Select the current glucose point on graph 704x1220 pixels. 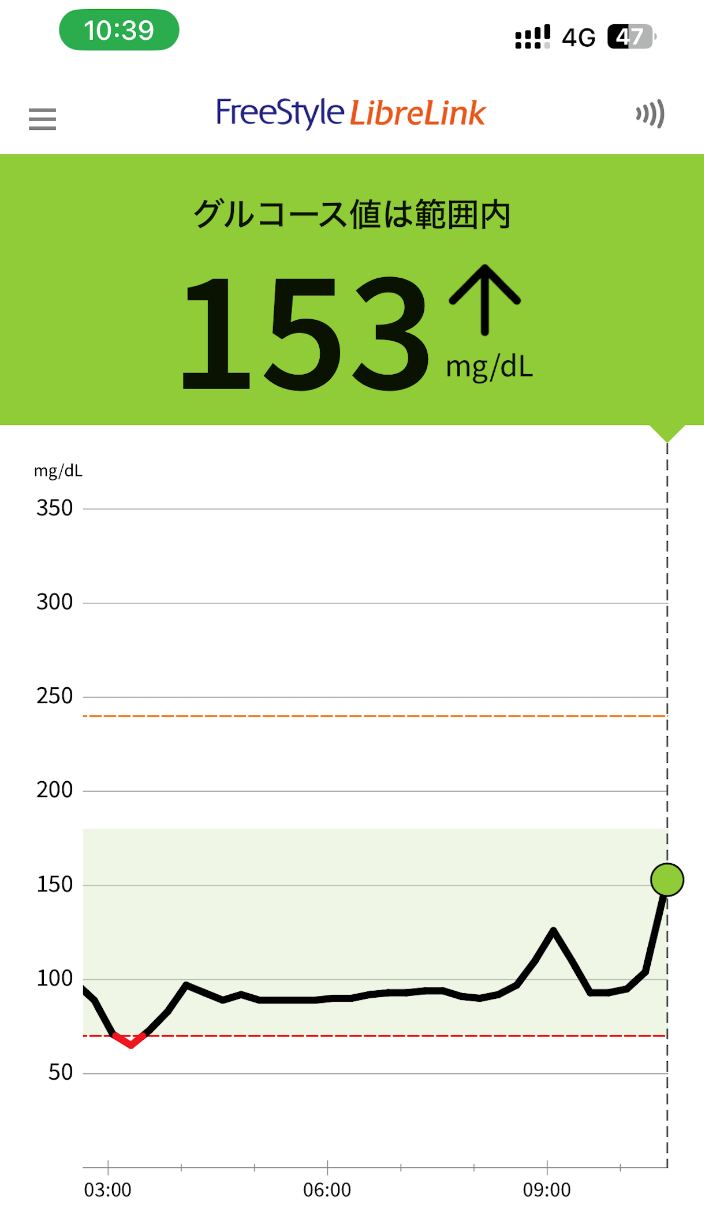pyautogui.click(x=667, y=880)
